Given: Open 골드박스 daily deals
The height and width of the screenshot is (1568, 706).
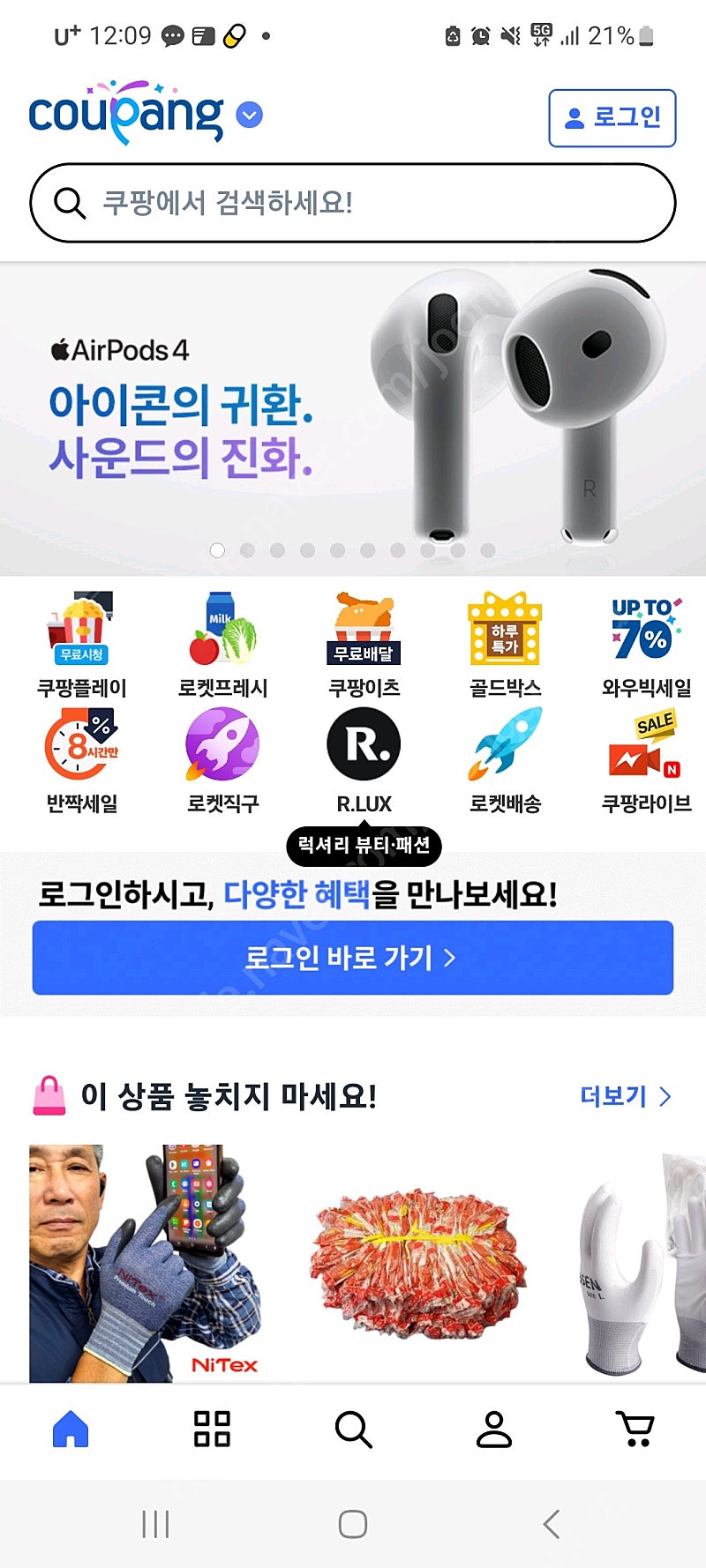Looking at the screenshot, I should tap(505, 646).
